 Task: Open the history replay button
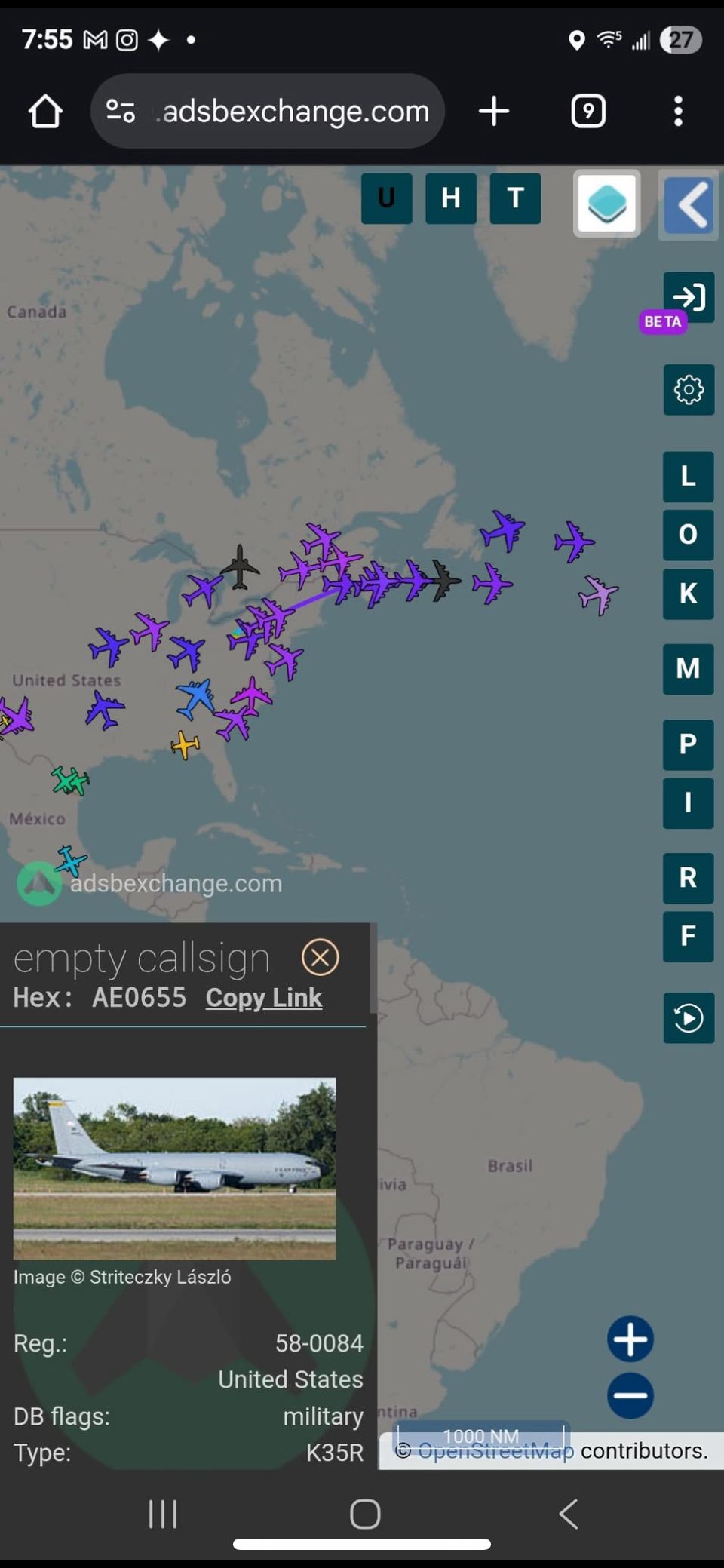(689, 1018)
